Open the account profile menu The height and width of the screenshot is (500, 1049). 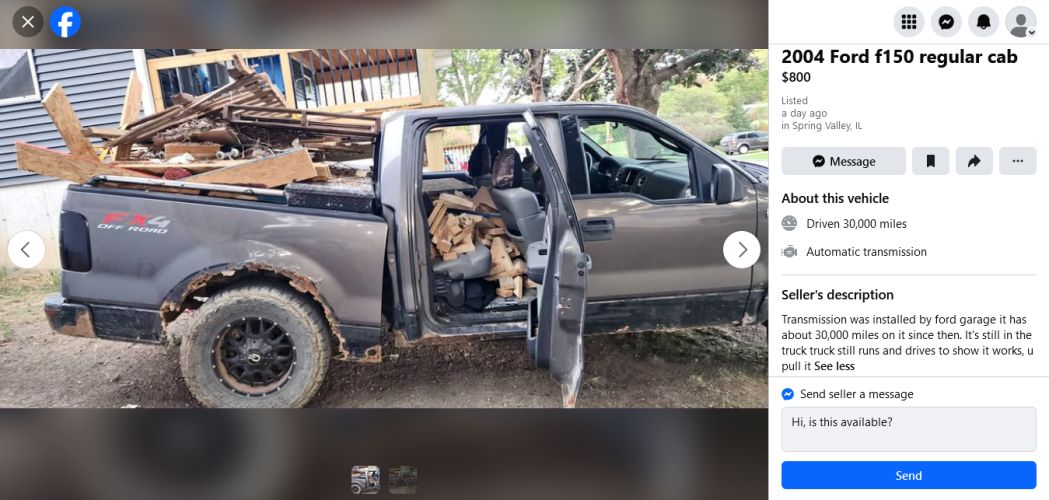pos(1021,22)
